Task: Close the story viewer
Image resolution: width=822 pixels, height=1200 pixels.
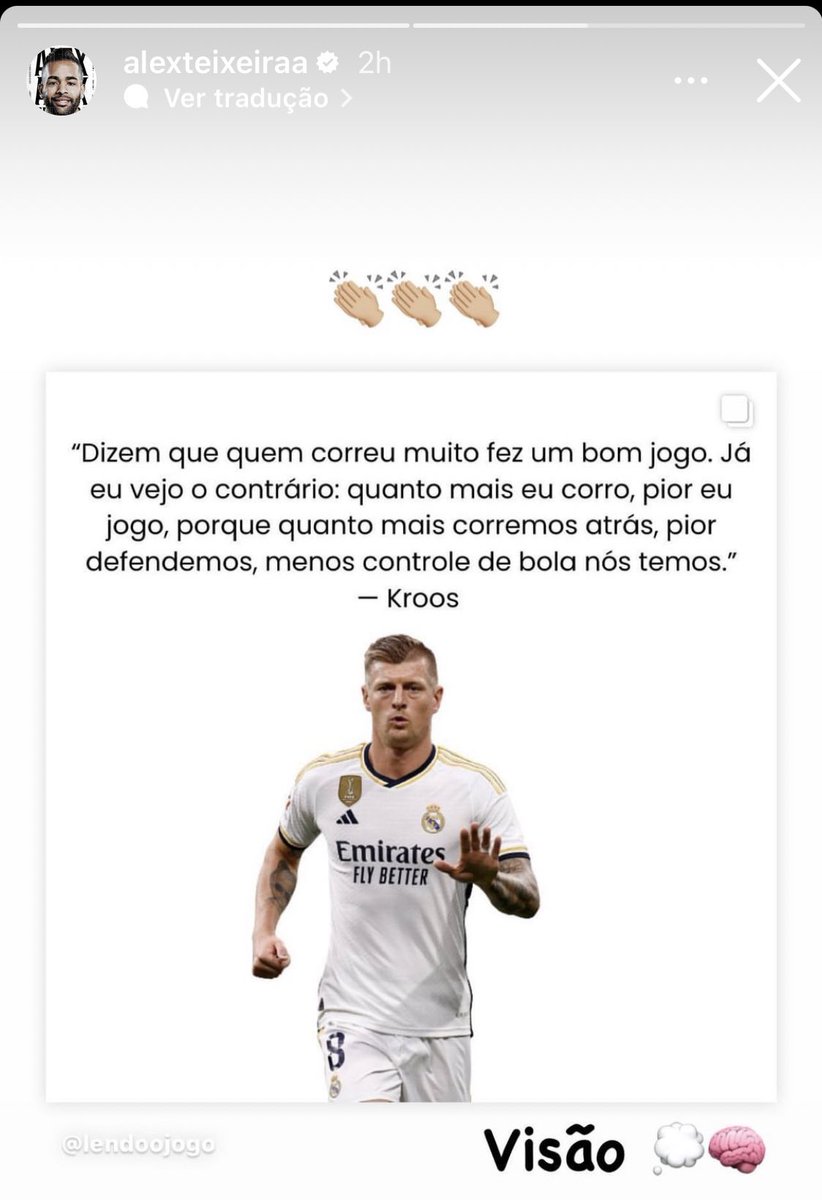Action: 778,81
